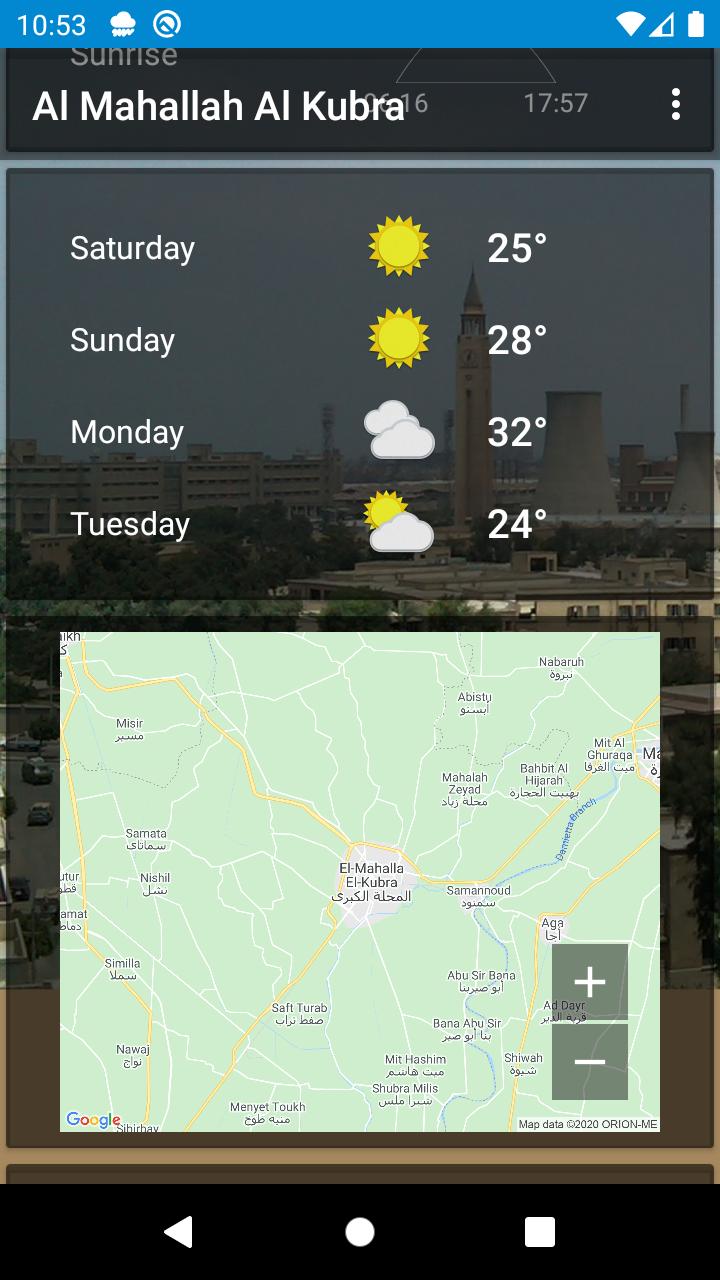720x1280 pixels.
Task: Open Monday's forecast row
Action: 360,432
